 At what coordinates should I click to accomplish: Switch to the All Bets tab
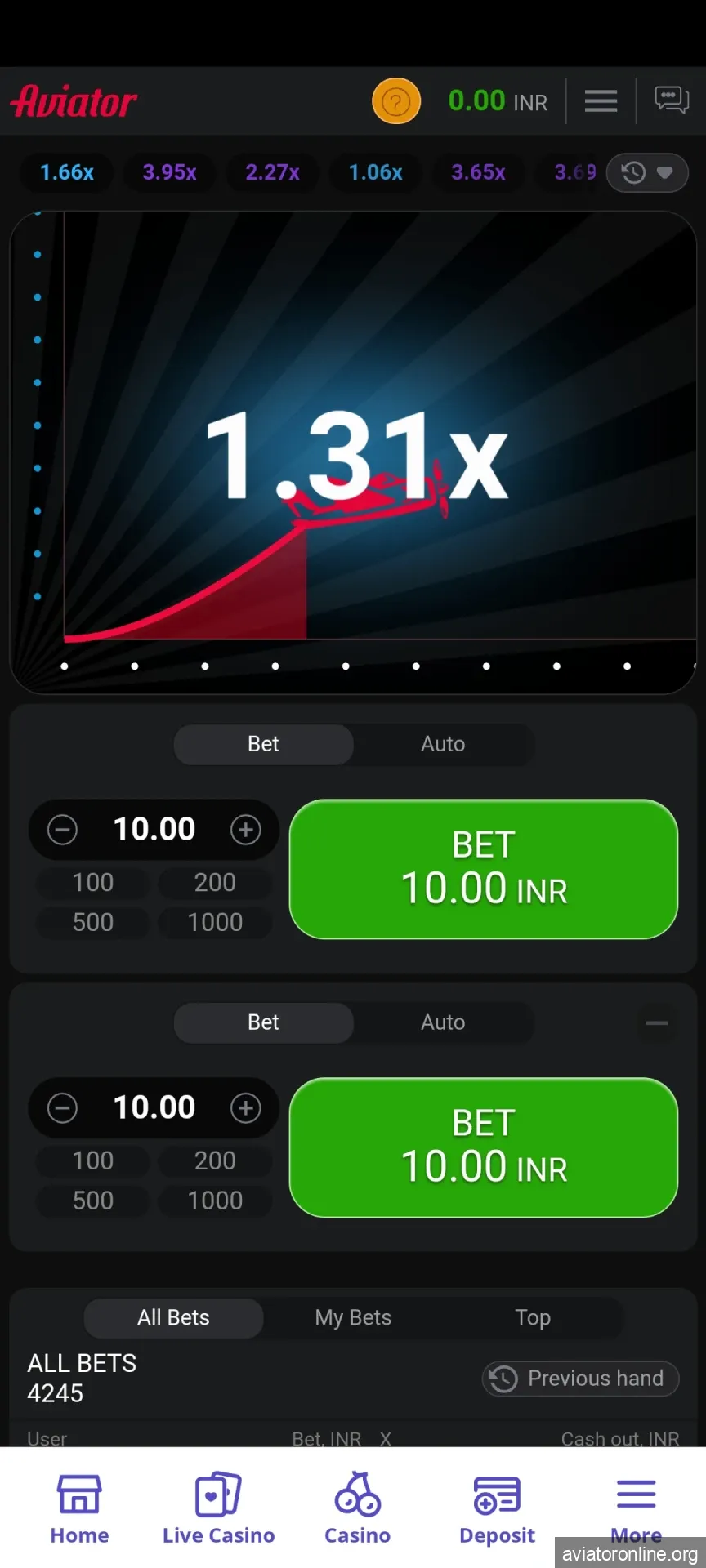click(173, 1317)
